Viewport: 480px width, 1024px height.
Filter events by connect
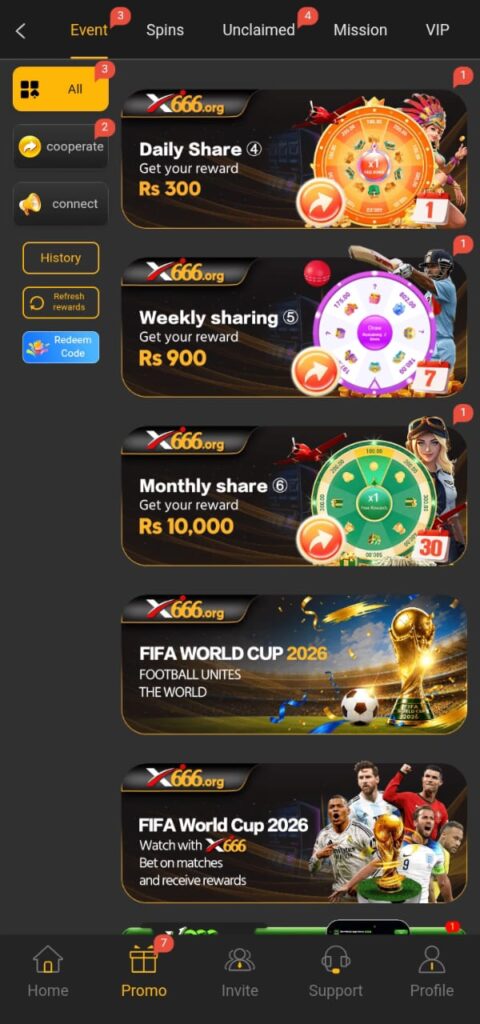61,204
